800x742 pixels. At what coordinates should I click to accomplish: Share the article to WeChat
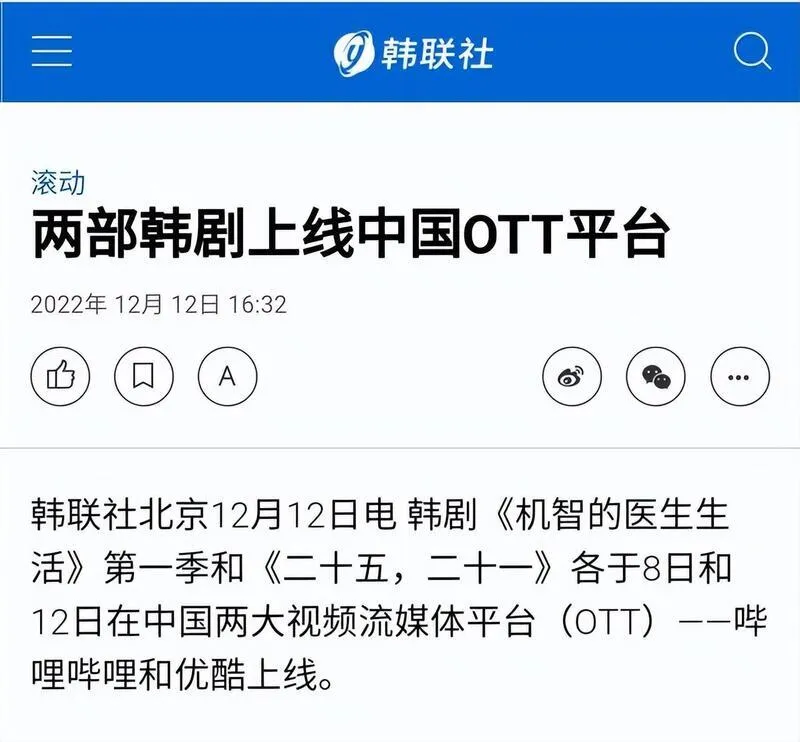(x=656, y=377)
